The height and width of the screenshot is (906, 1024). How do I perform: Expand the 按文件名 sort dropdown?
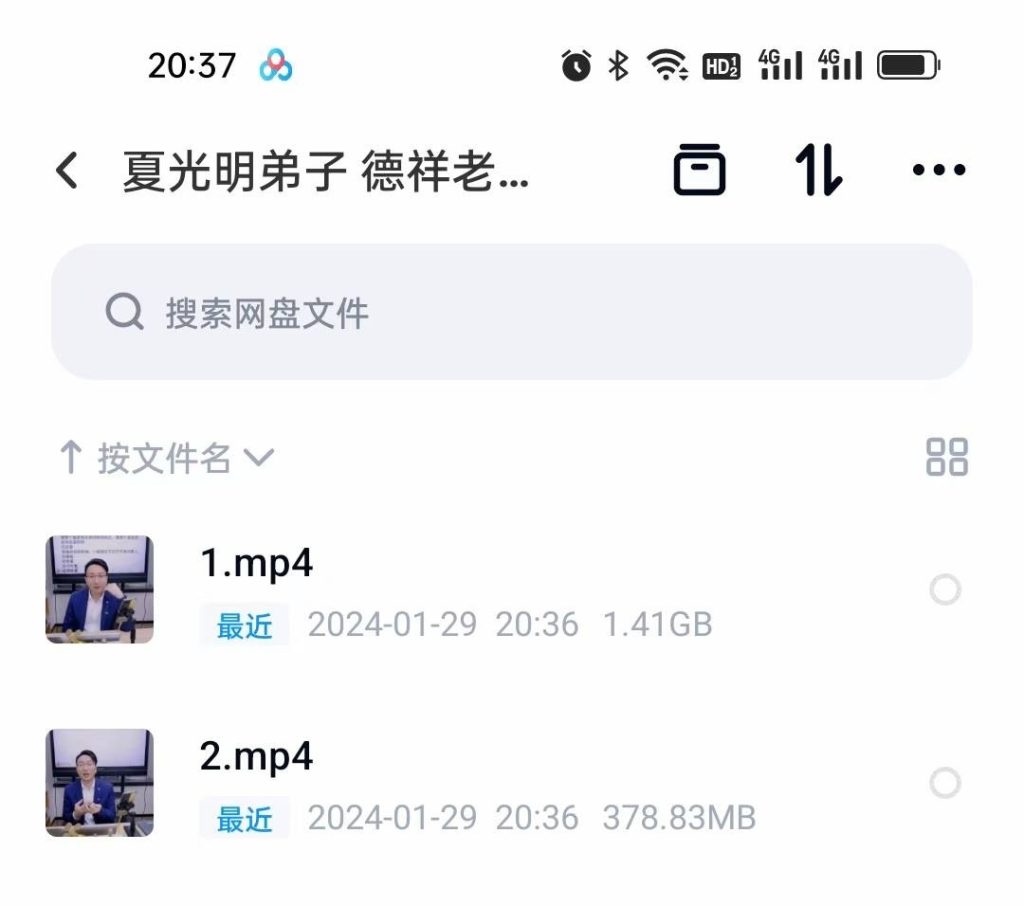pyautogui.click(x=166, y=459)
